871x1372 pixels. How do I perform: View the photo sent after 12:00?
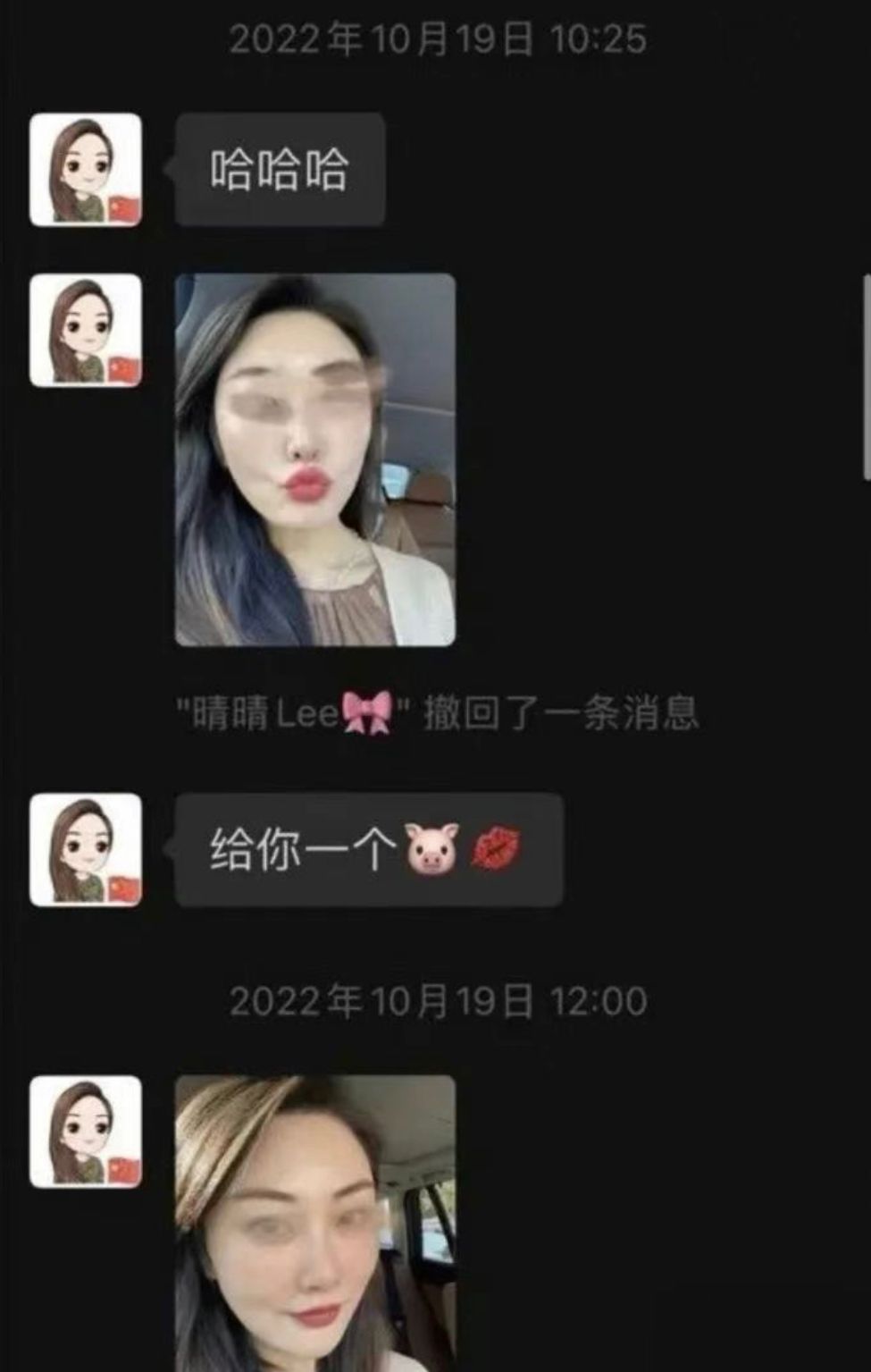[314, 1223]
